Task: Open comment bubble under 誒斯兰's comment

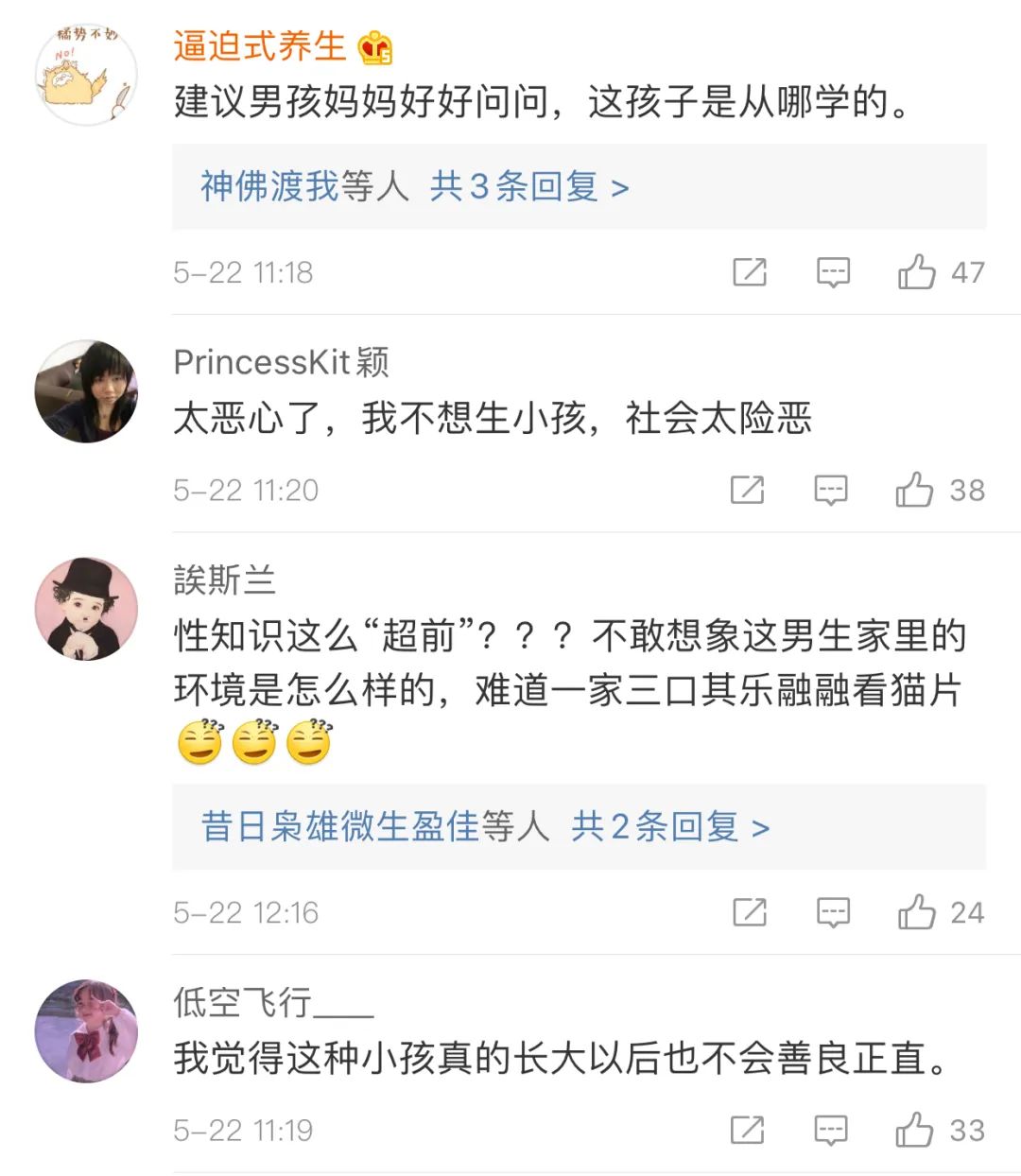Action: click(832, 912)
